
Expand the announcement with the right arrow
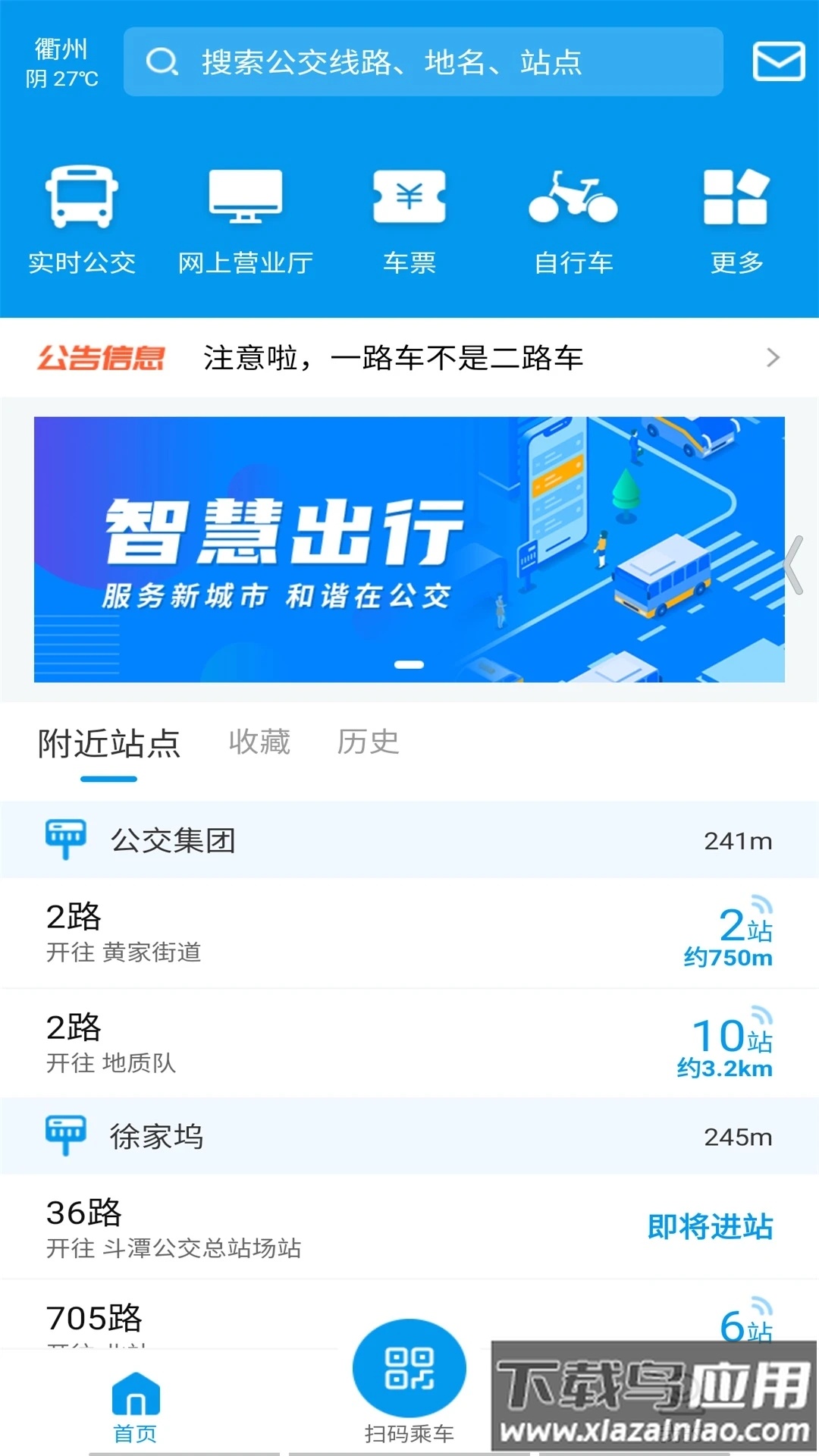tap(773, 357)
